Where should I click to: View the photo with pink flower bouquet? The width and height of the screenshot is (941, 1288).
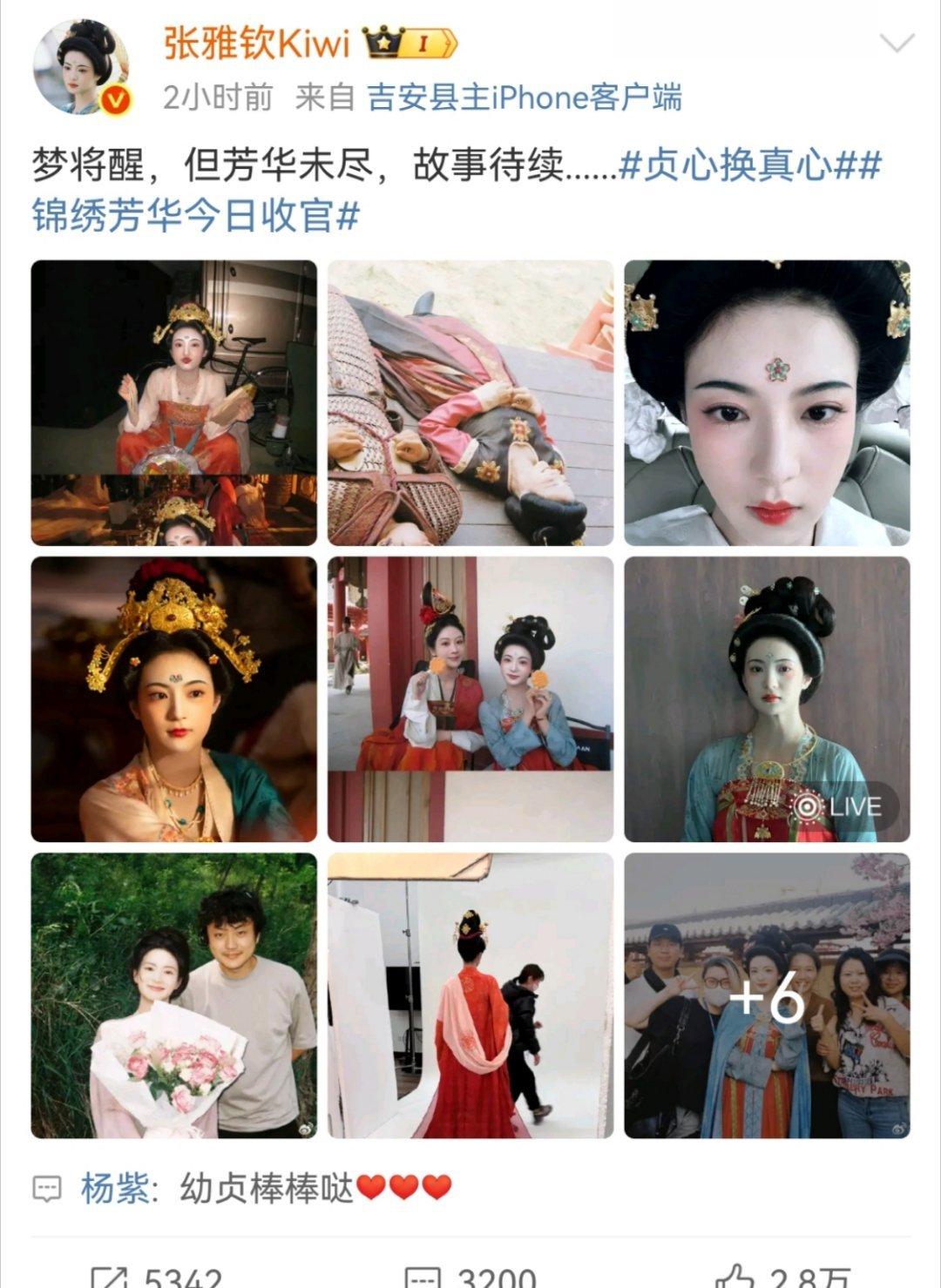point(174,995)
